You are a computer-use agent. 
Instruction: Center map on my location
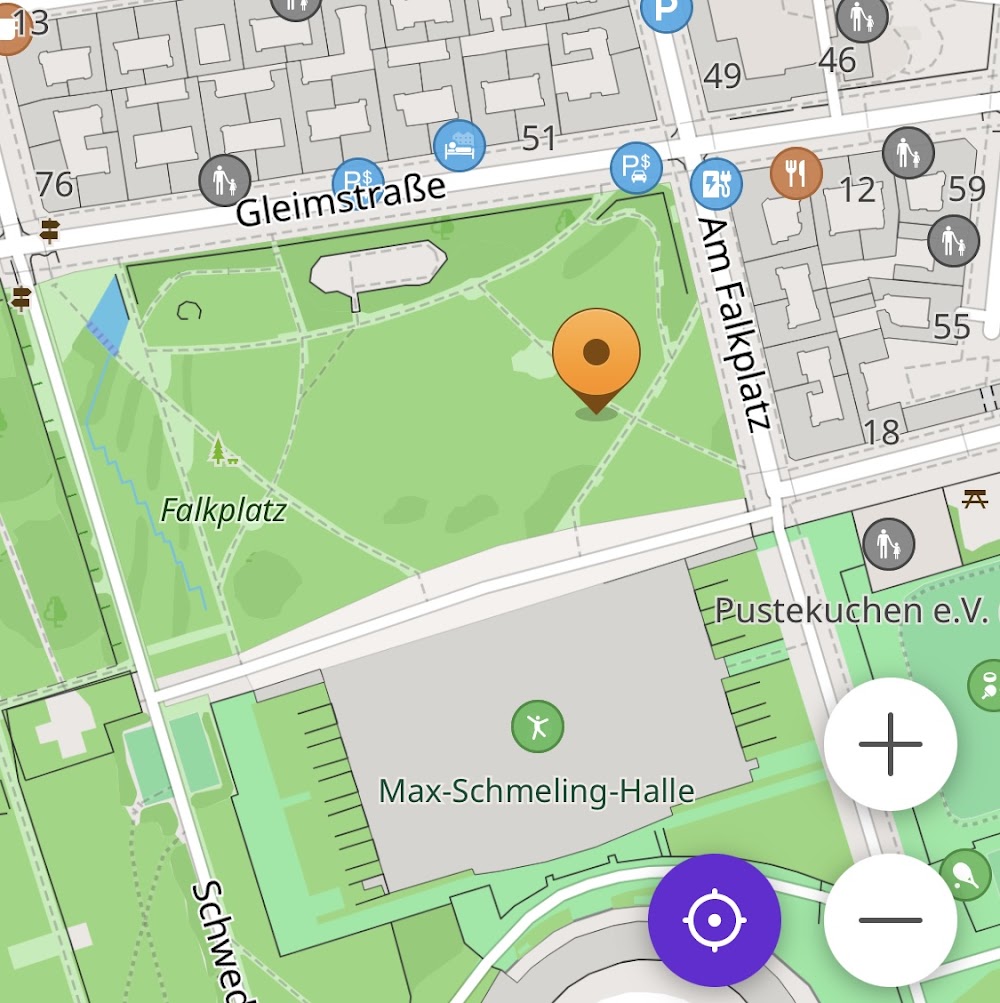tap(714, 920)
